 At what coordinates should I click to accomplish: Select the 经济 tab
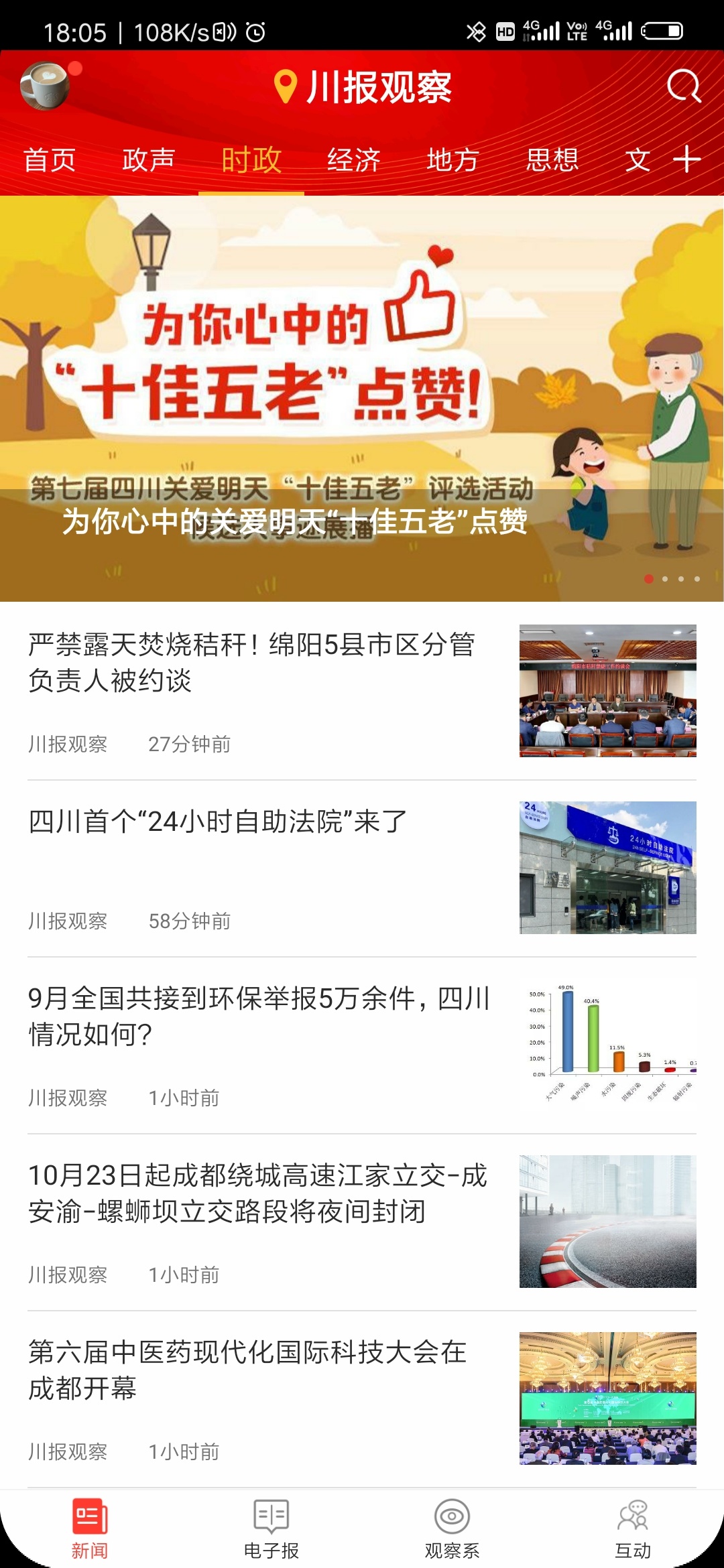pyautogui.click(x=353, y=160)
